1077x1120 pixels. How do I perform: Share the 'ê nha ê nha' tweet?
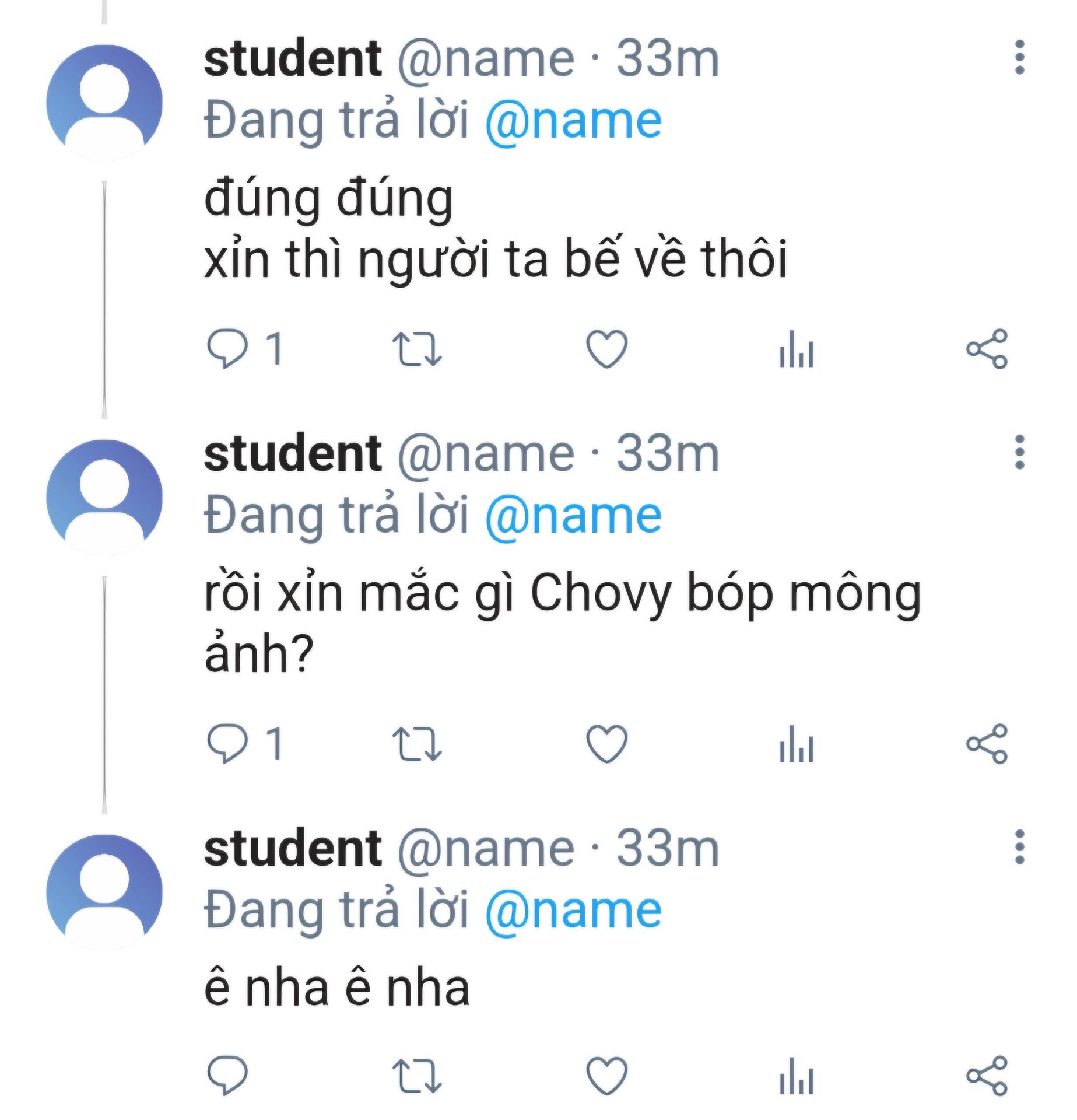pyautogui.click(x=987, y=1075)
